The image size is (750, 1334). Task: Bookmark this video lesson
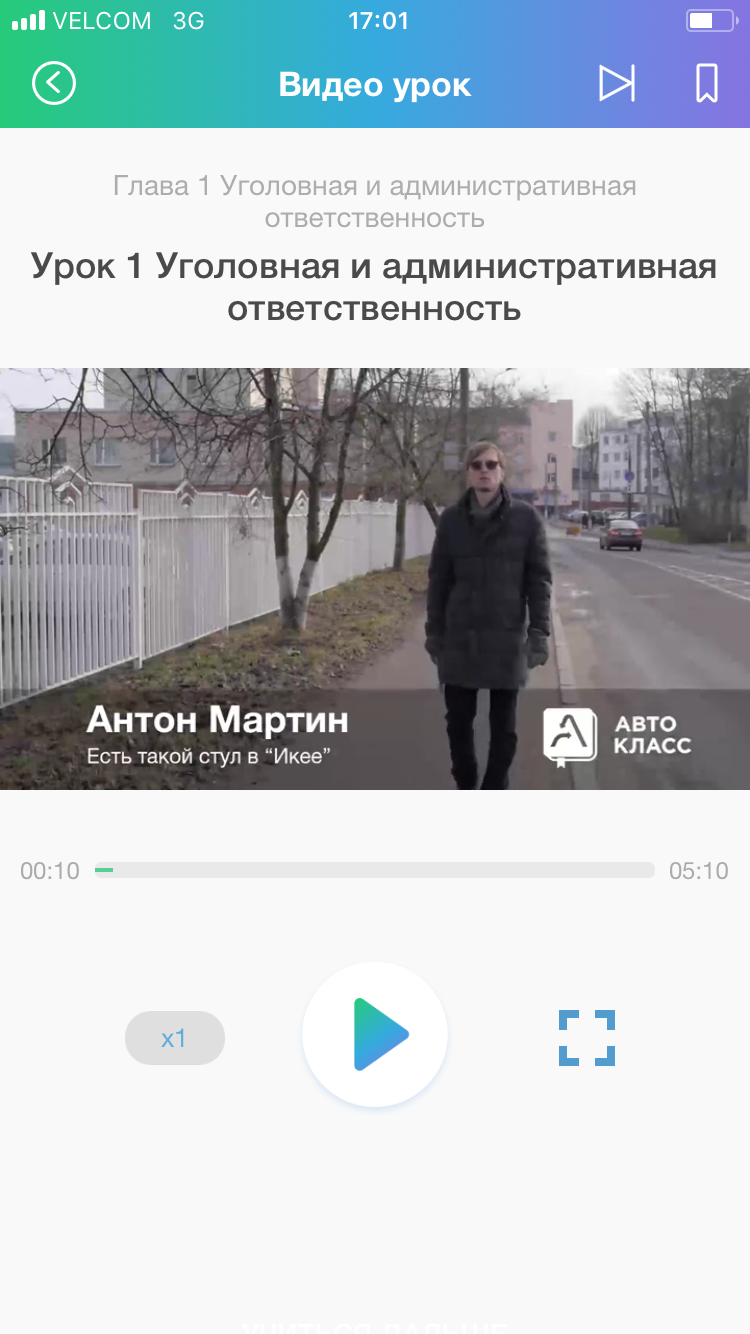[707, 84]
